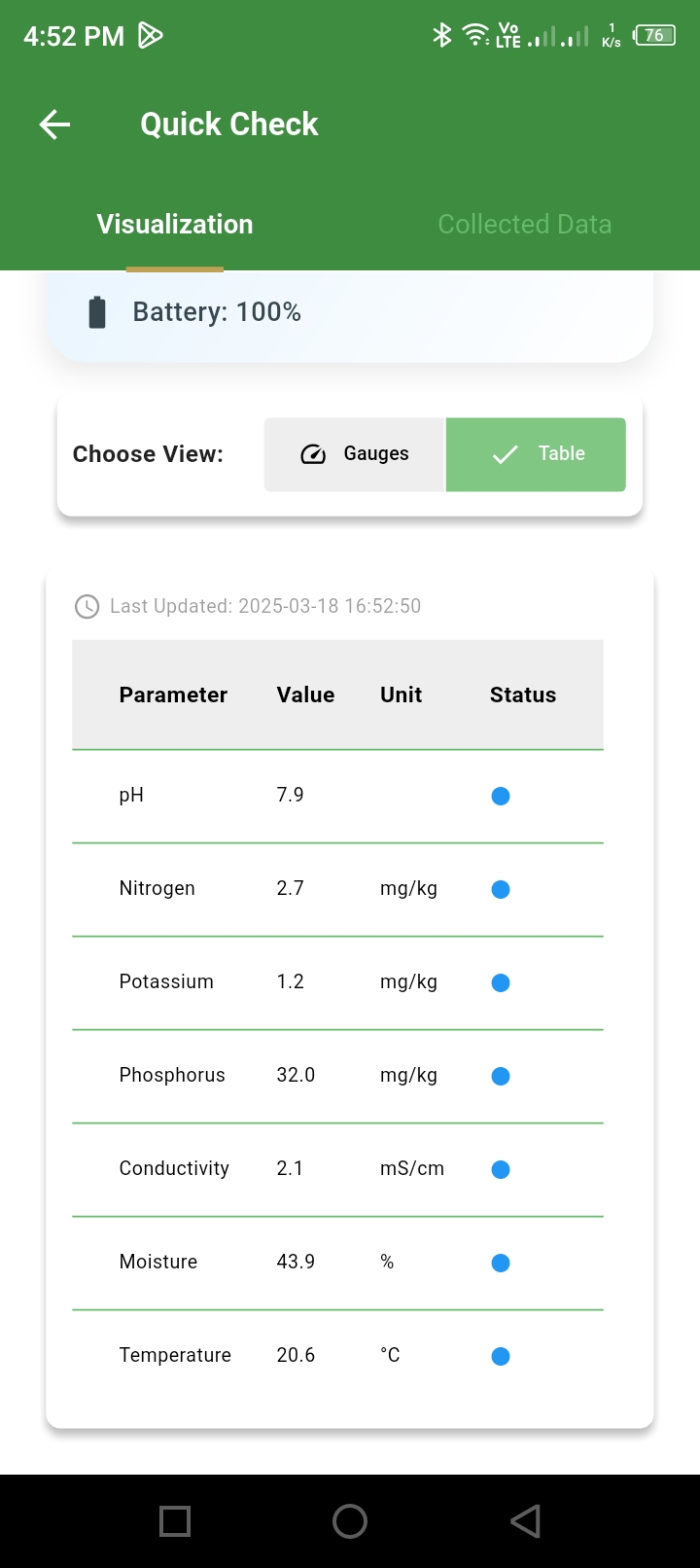Select the Visualization tab
The image size is (700, 1568).
(x=175, y=224)
